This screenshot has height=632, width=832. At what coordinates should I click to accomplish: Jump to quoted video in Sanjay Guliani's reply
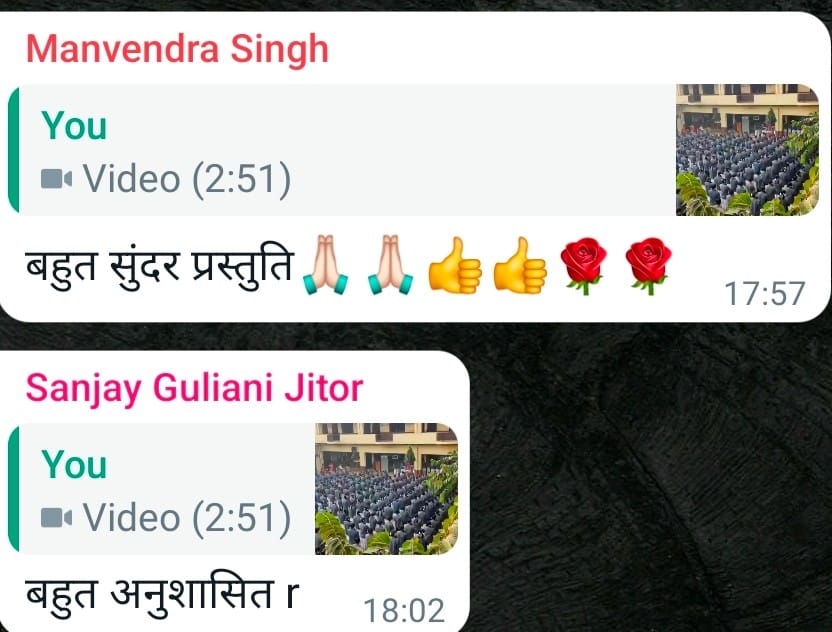point(232,489)
